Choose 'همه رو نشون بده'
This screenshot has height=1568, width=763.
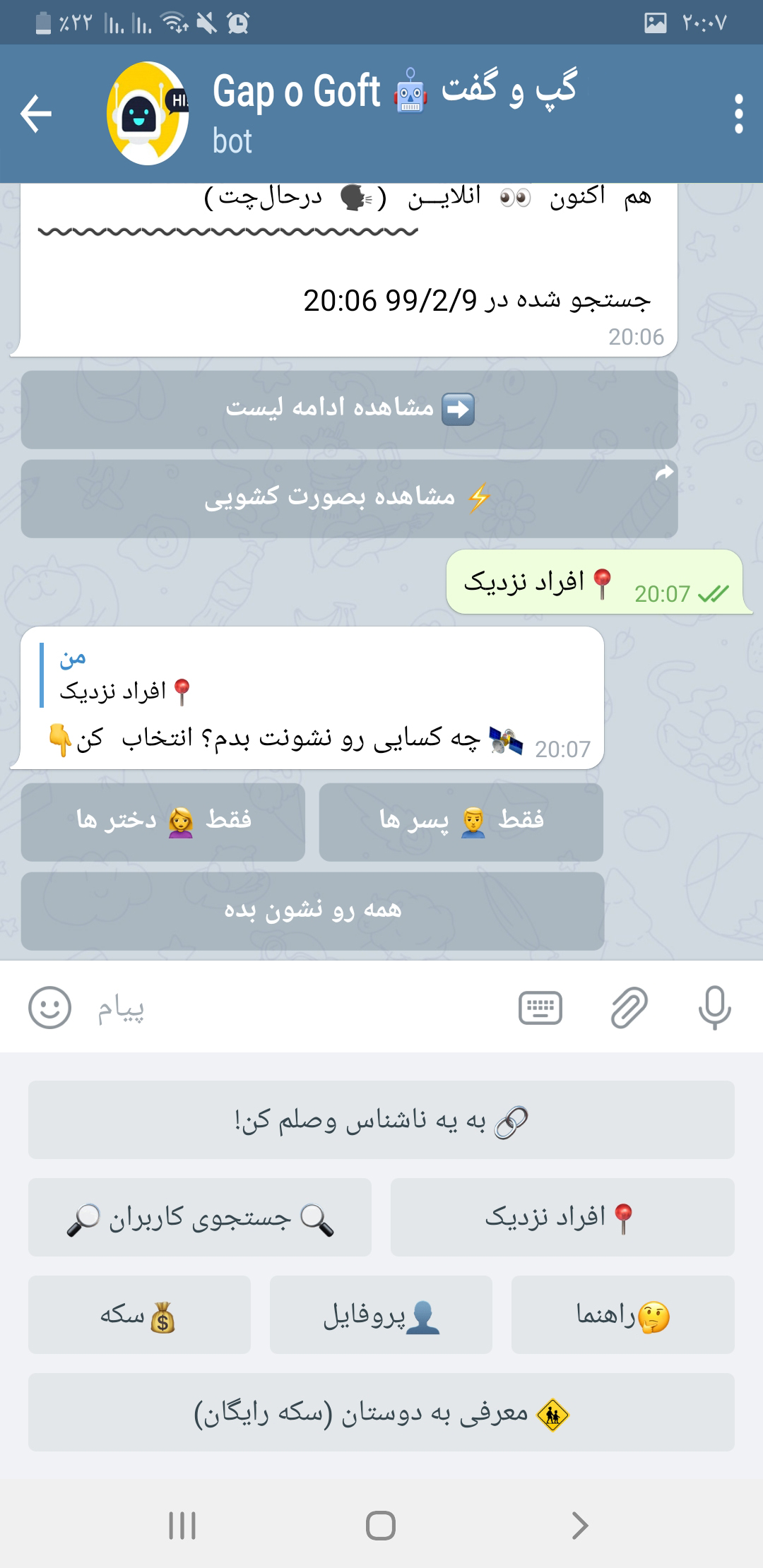(x=312, y=911)
